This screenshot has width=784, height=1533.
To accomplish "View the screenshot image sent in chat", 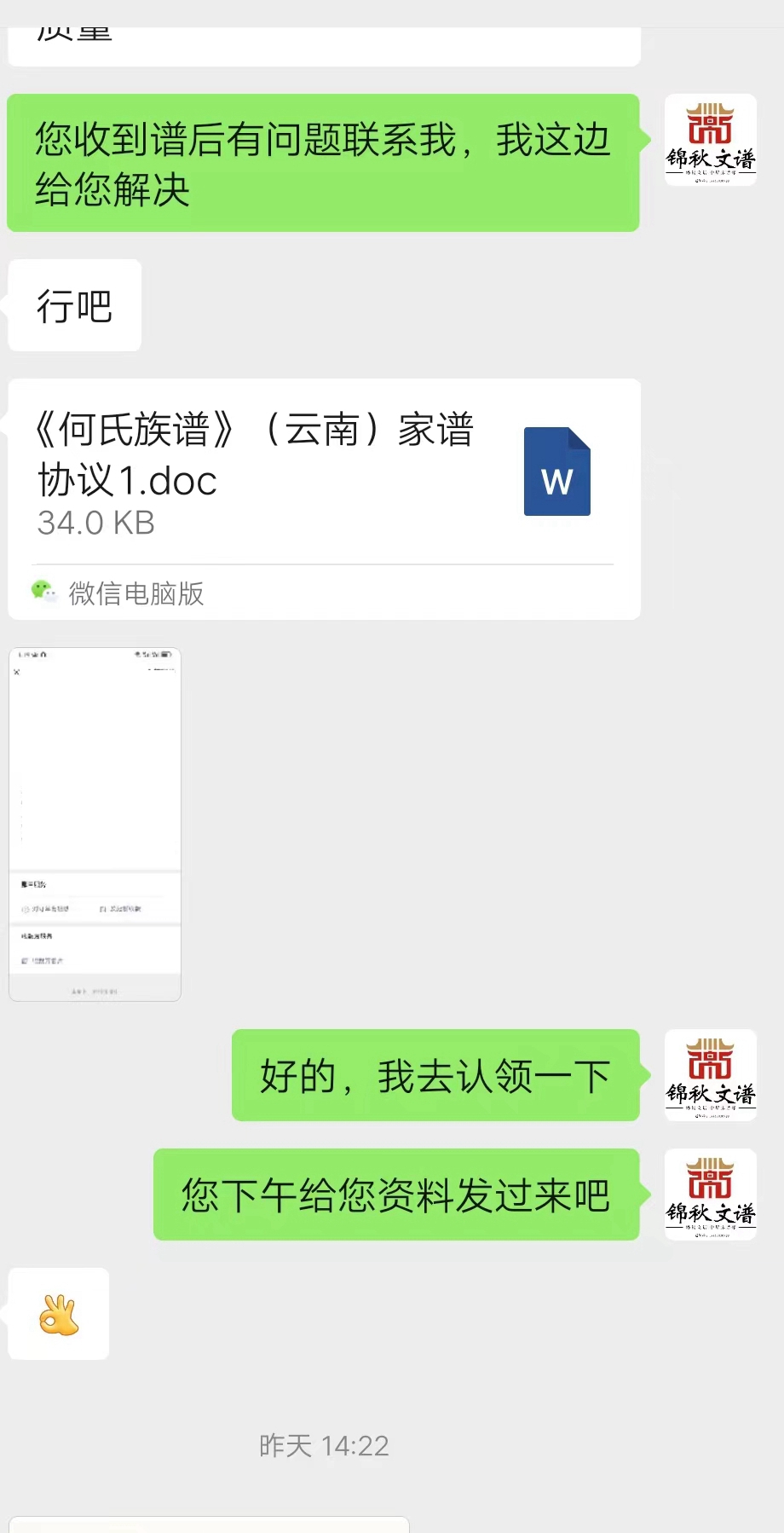I will tap(95, 824).
